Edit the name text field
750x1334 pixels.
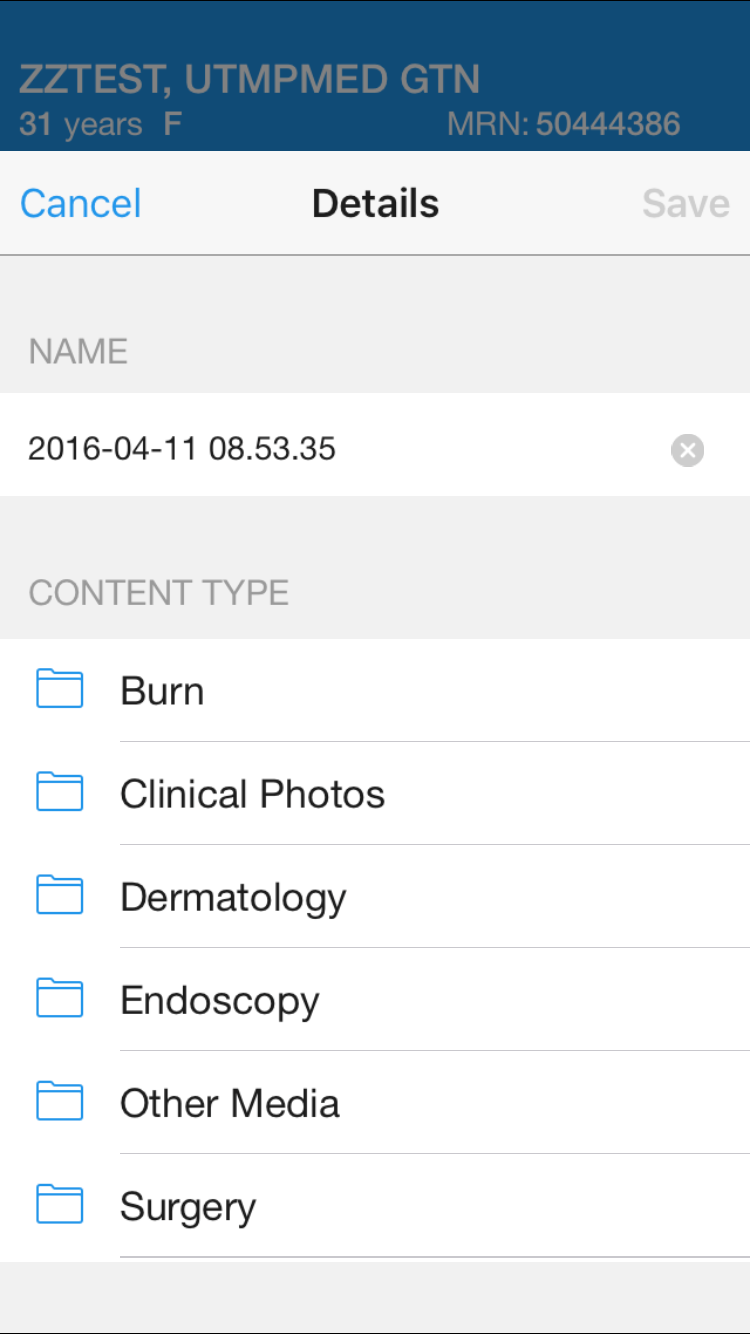[330, 449]
